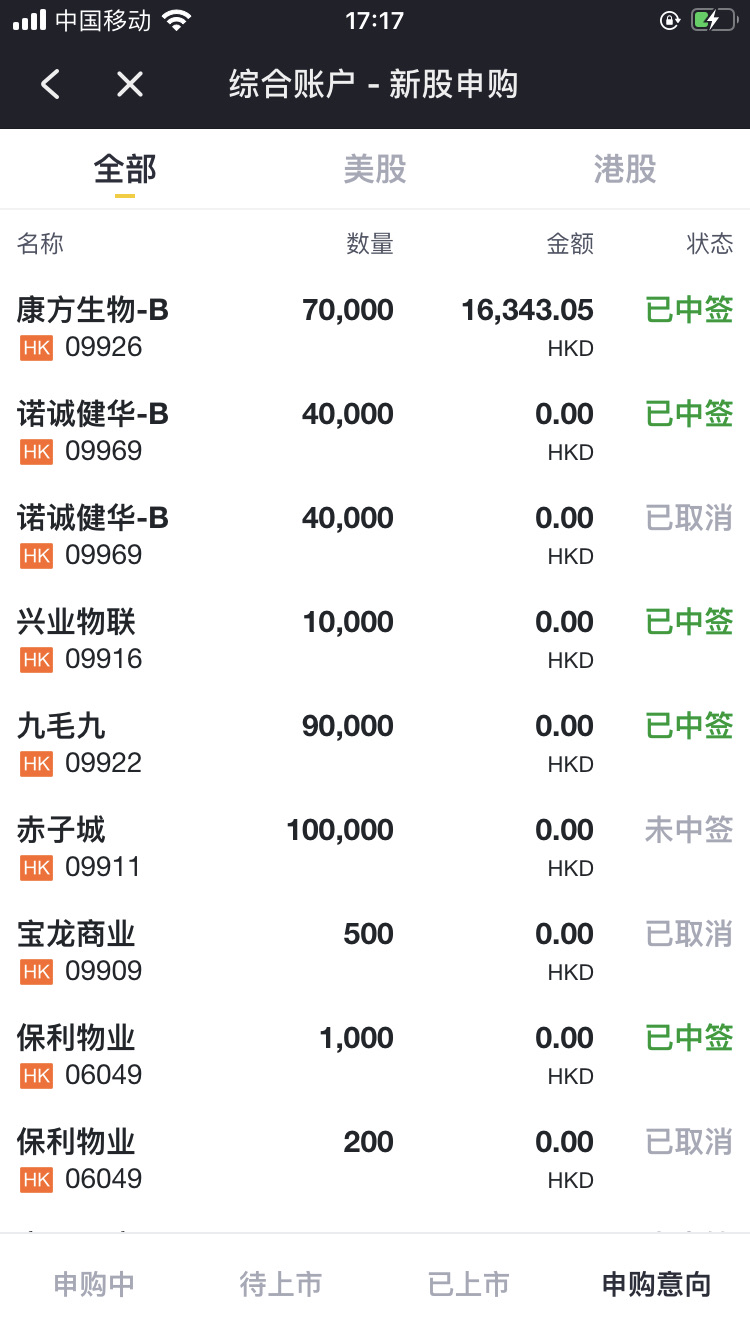Open the 宝龙商业 09909 record
Viewport: 750px width, 1334px height.
[375, 952]
